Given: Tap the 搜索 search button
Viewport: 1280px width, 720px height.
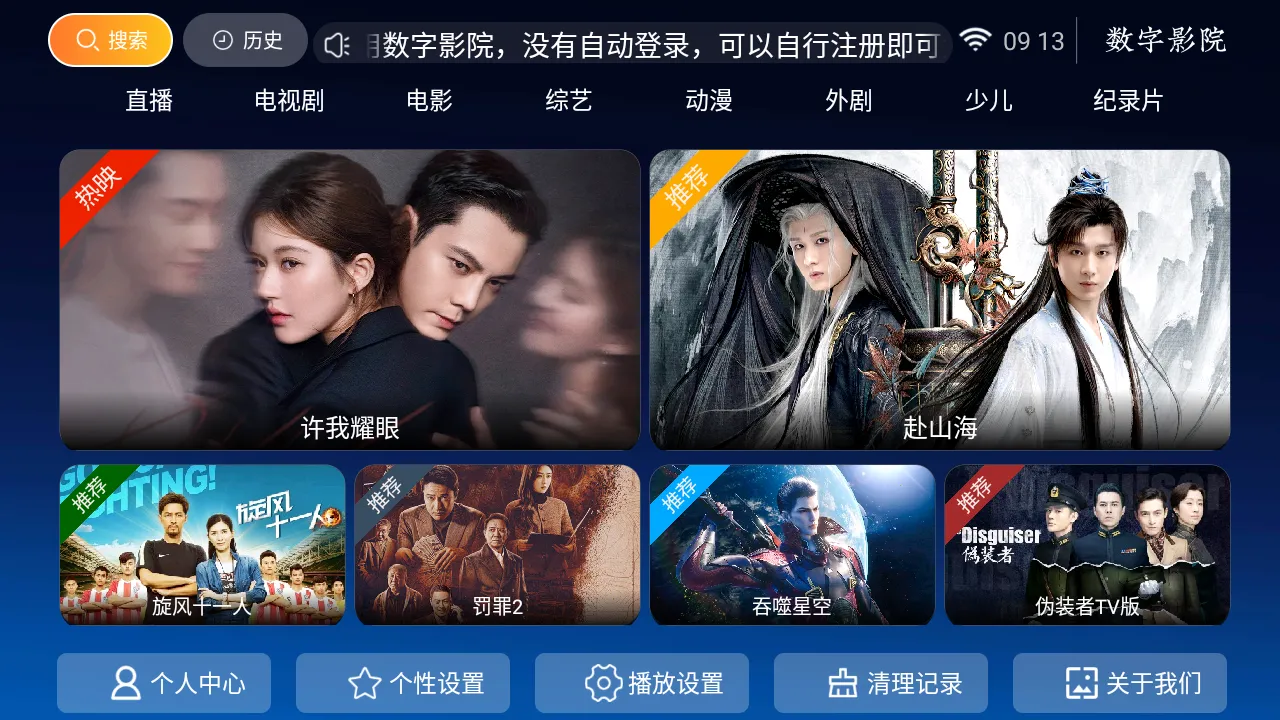Looking at the screenshot, I should point(110,40).
